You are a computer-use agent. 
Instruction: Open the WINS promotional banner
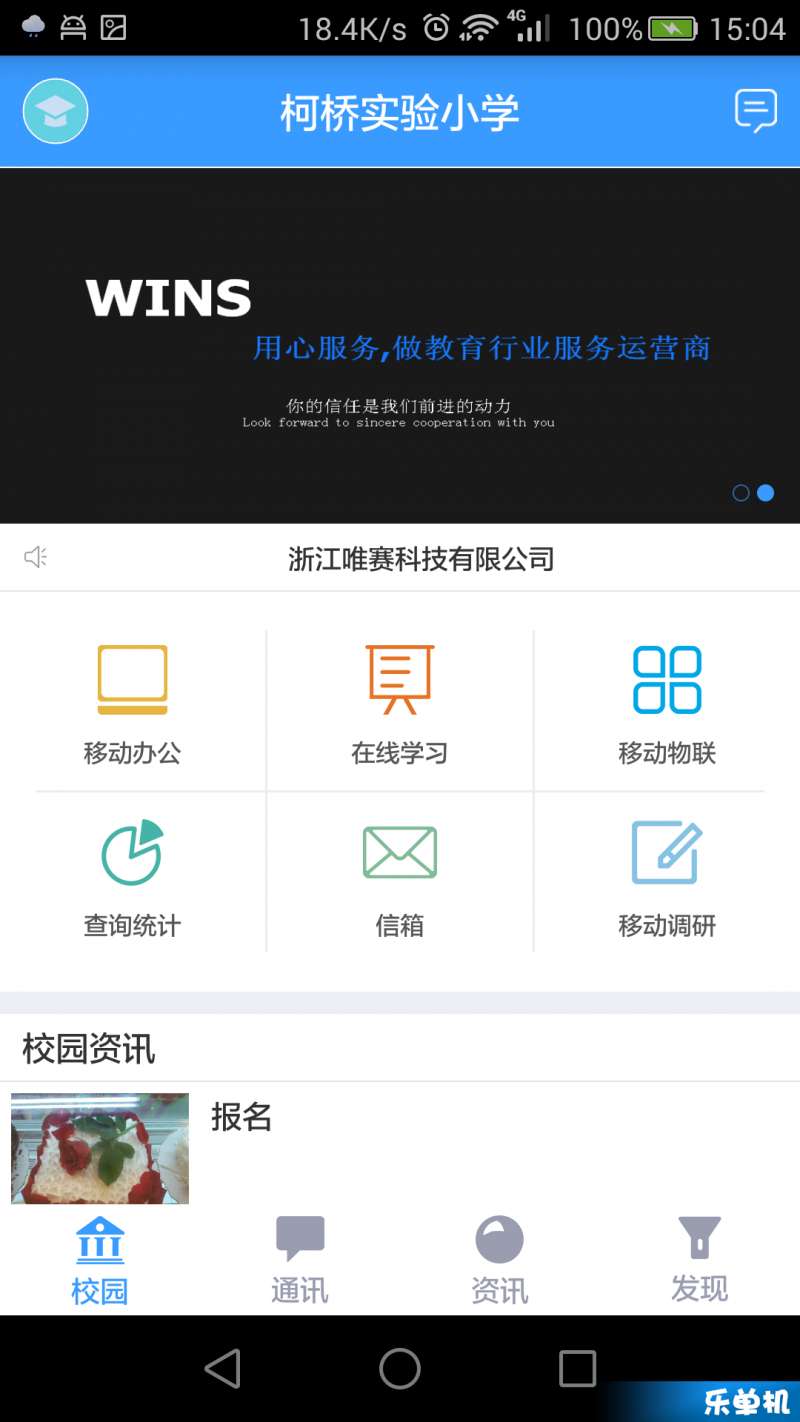[400, 345]
